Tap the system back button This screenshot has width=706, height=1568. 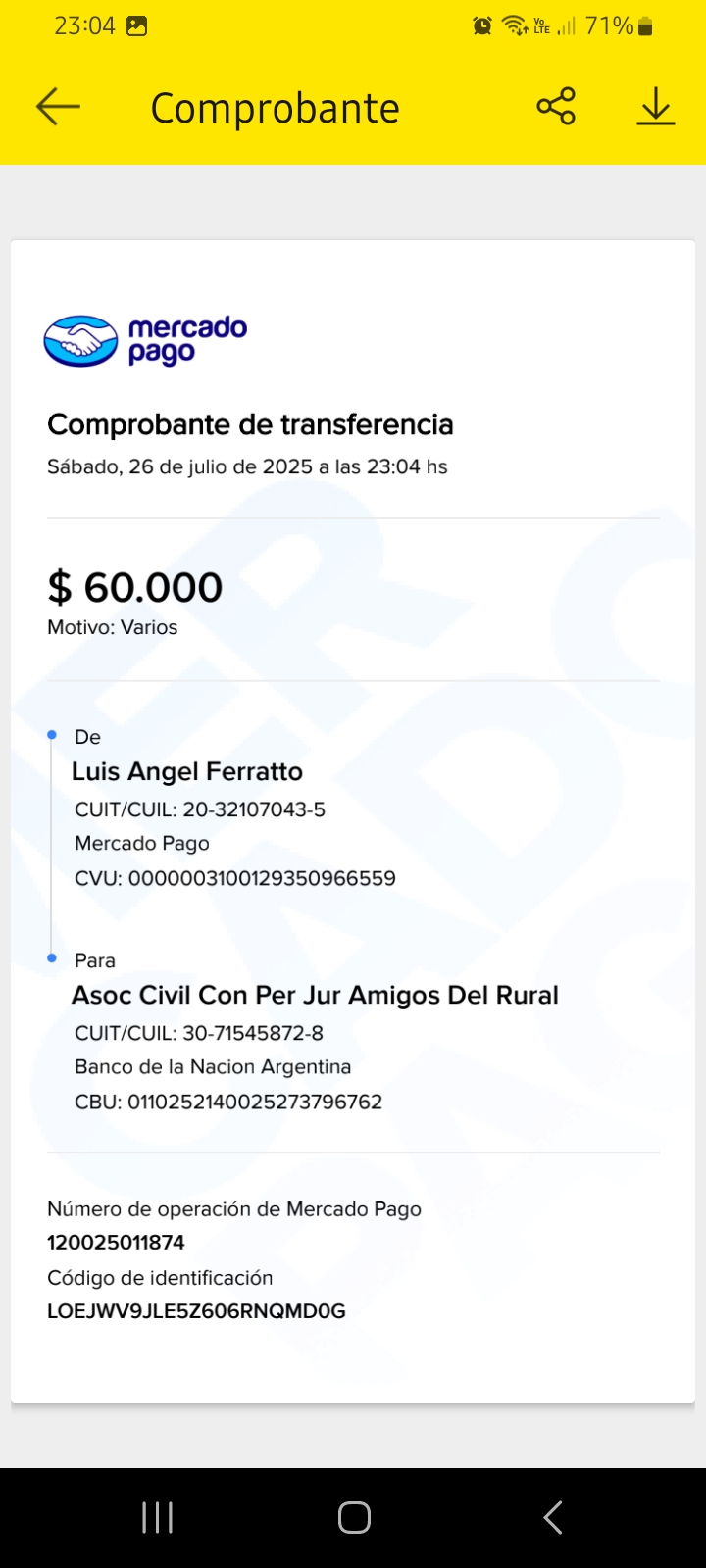(x=553, y=1517)
